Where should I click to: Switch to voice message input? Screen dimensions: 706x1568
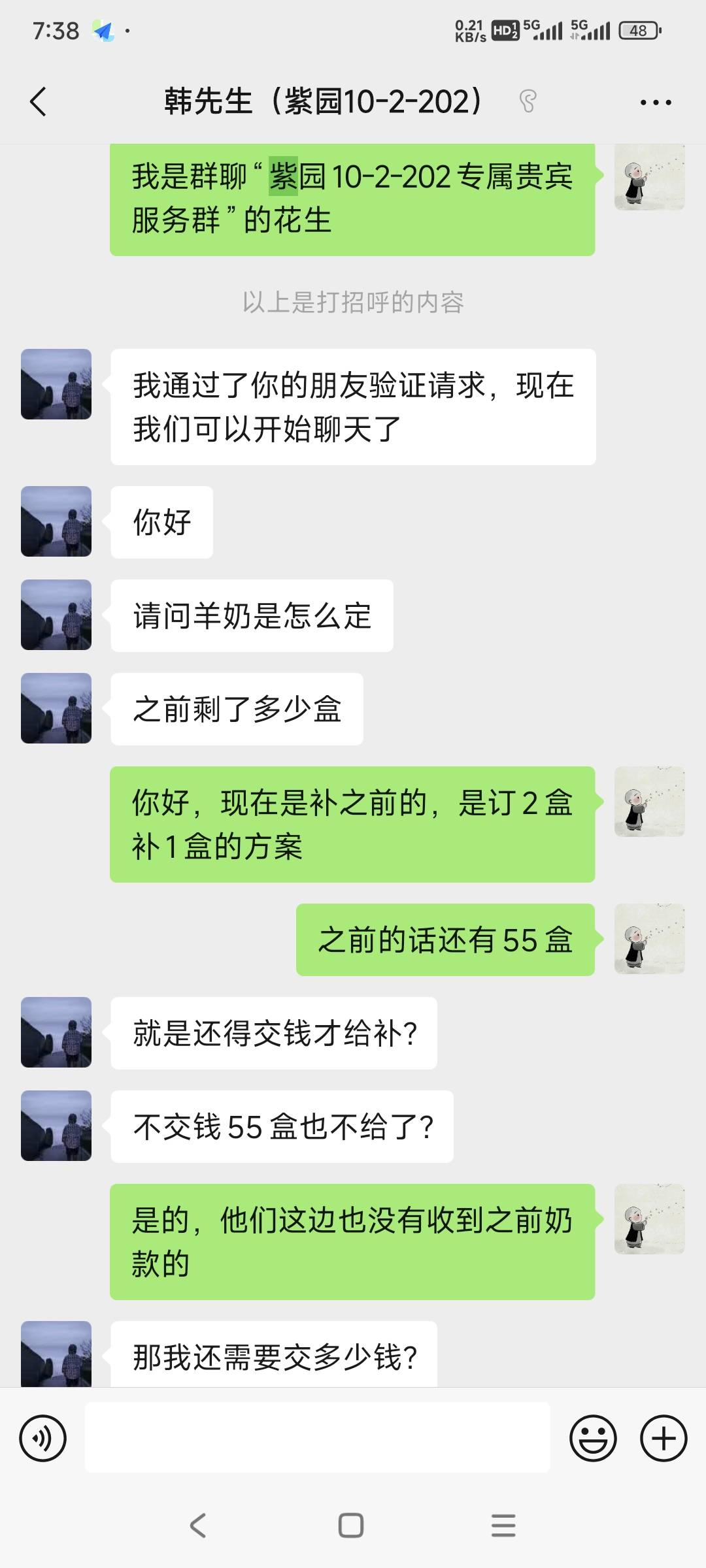click(43, 1438)
